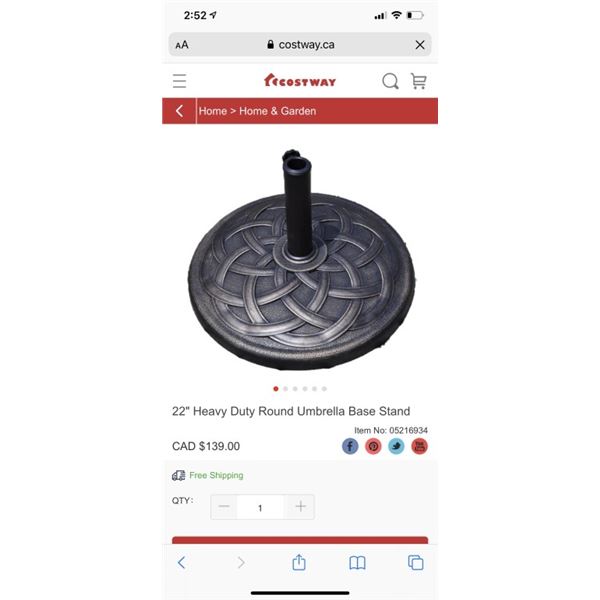Share product on Facebook
The height and width of the screenshot is (600, 600).
tap(350, 446)
